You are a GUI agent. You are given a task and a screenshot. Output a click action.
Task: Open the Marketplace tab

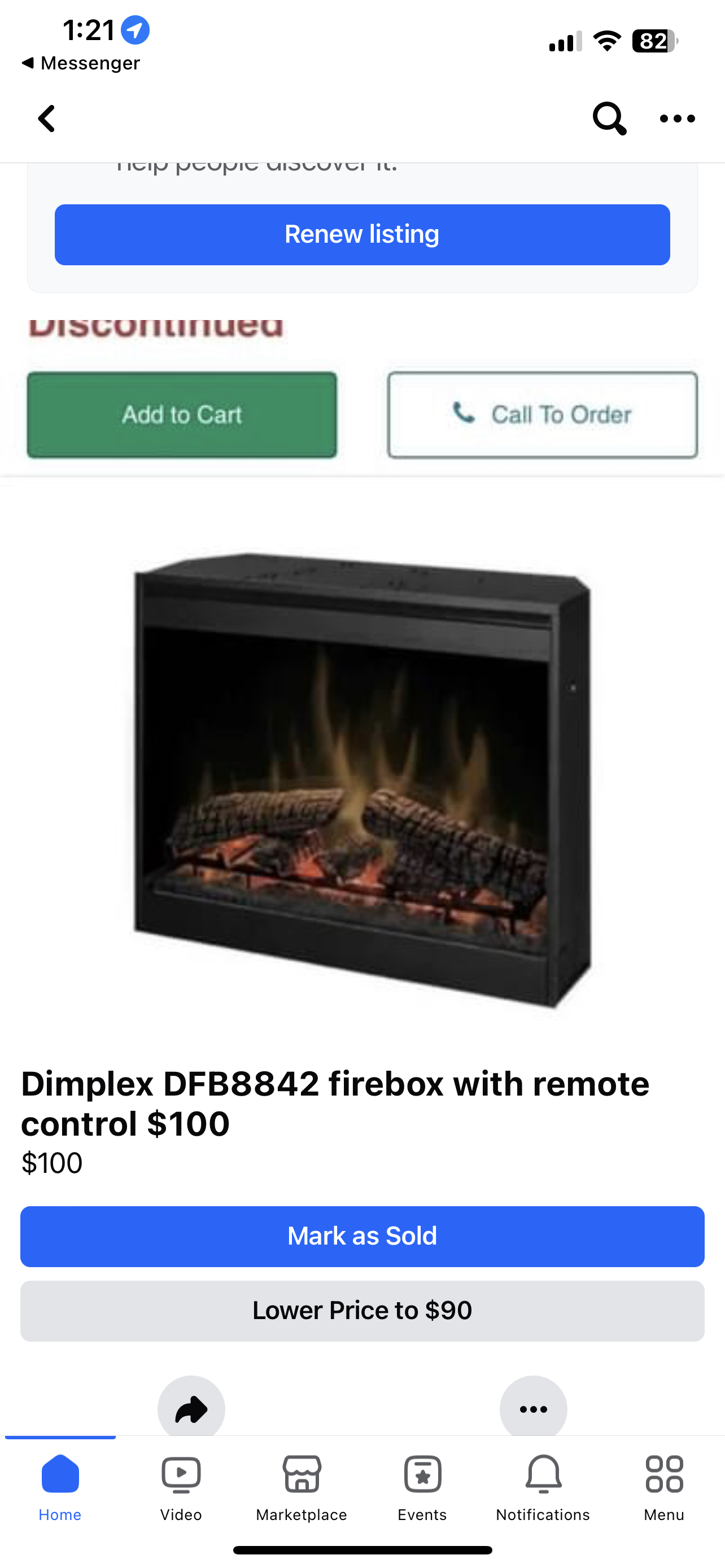point(302,1486)
